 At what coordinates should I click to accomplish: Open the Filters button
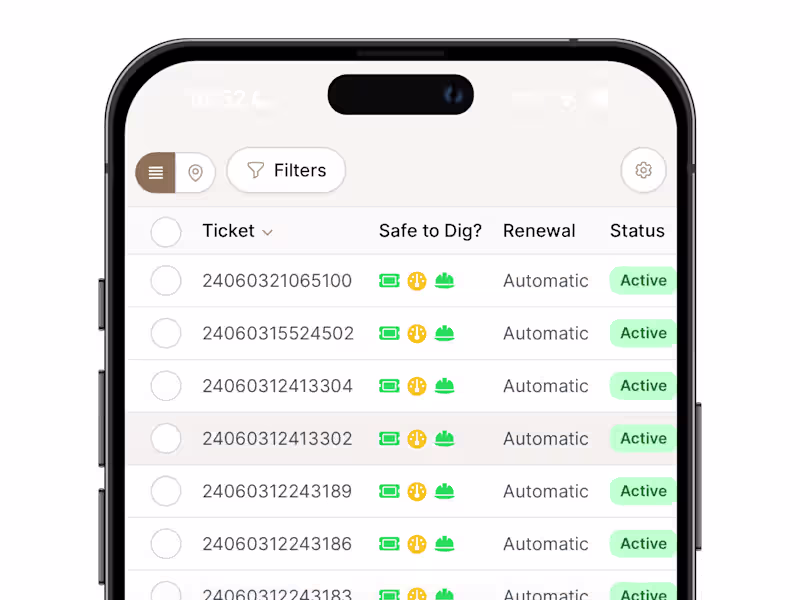[x=286, y=171]
